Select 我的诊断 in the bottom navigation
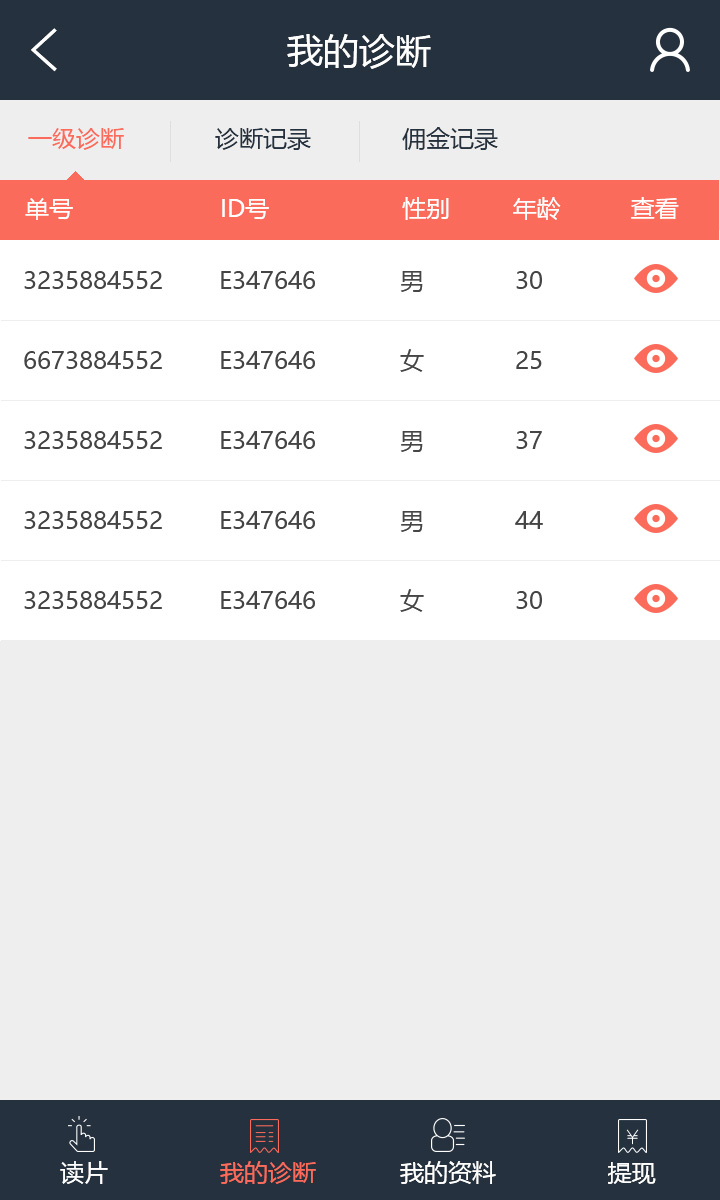The height and width of the screenshot is (1200, 720). tap(267, 1152)
